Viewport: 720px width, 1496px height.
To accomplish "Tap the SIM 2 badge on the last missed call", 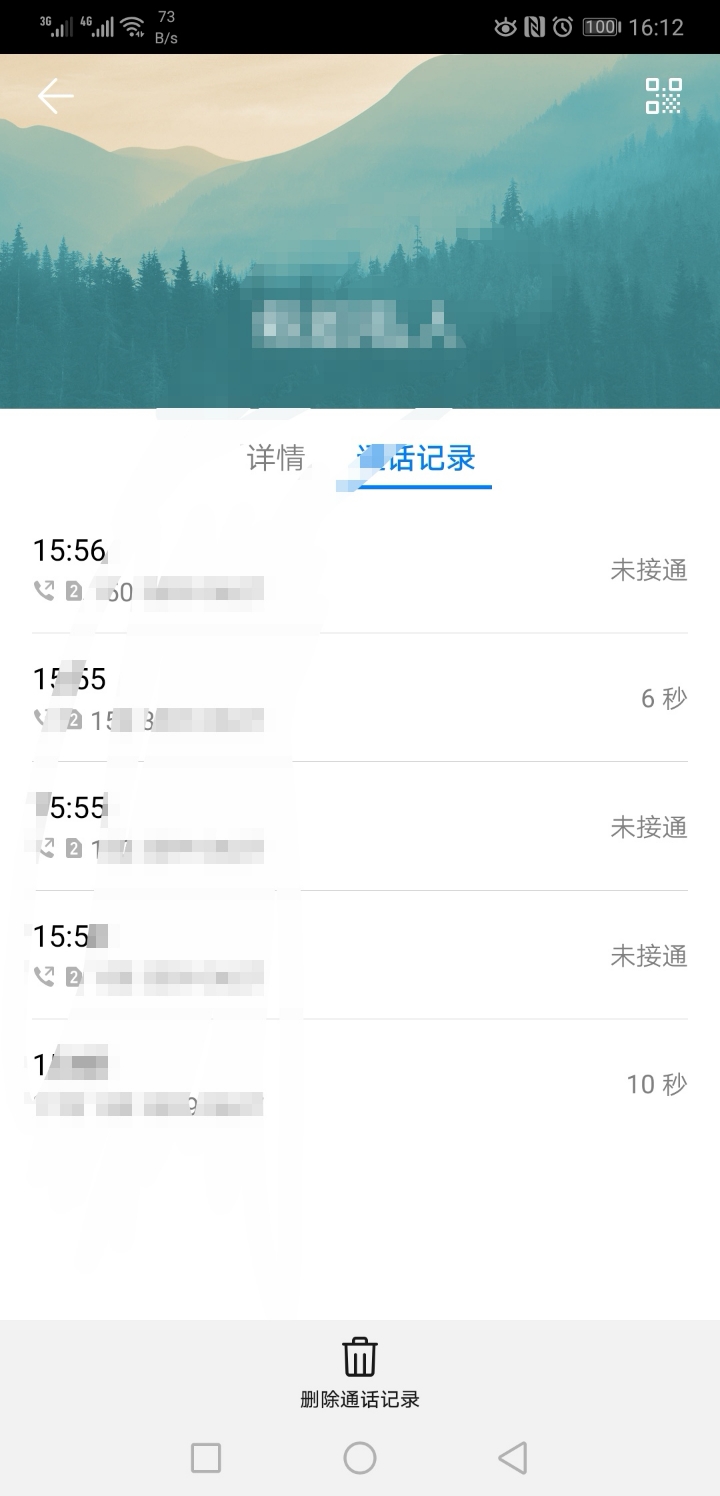I will [74, 977].
